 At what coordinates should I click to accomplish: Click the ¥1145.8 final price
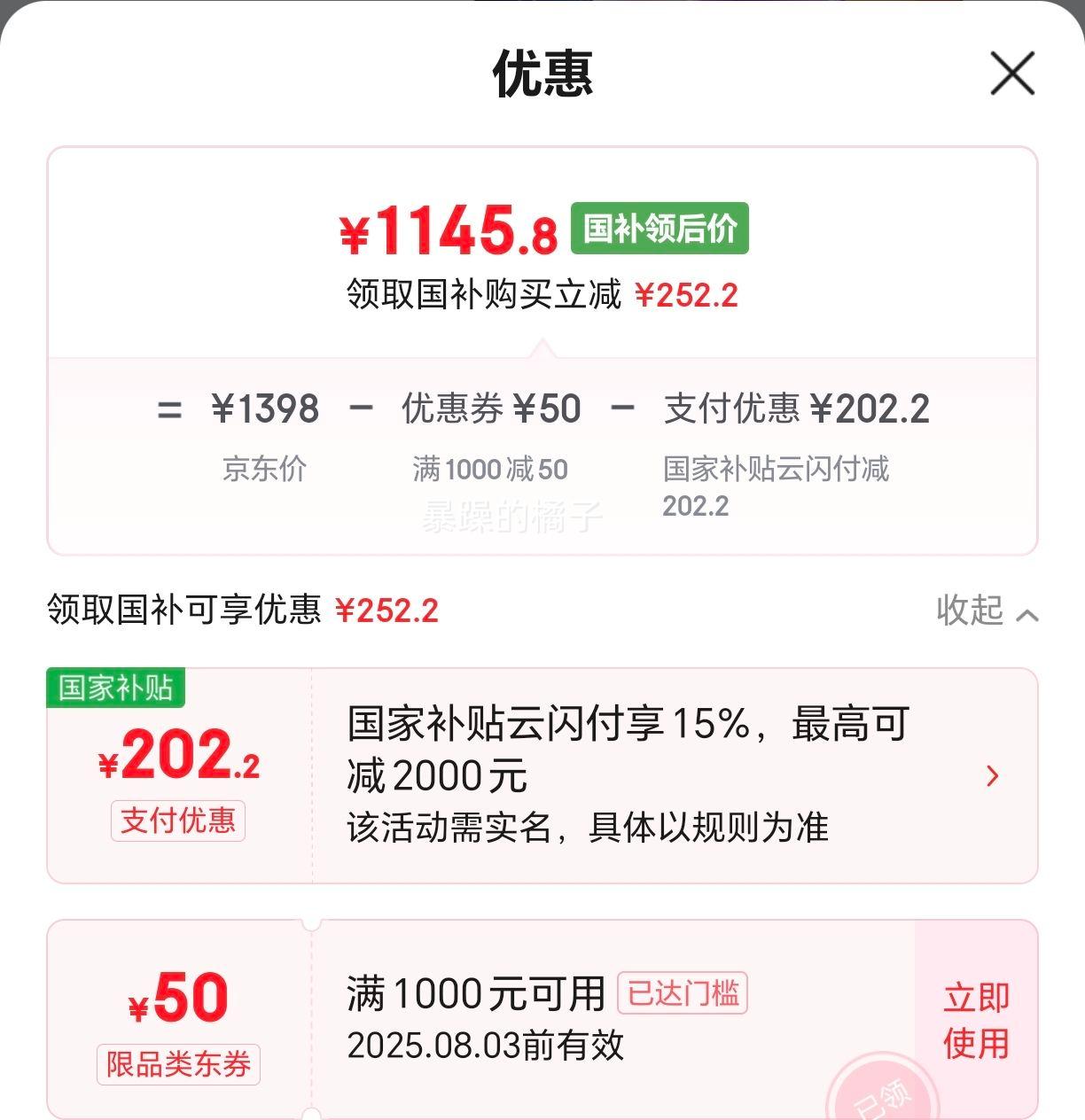452,229
